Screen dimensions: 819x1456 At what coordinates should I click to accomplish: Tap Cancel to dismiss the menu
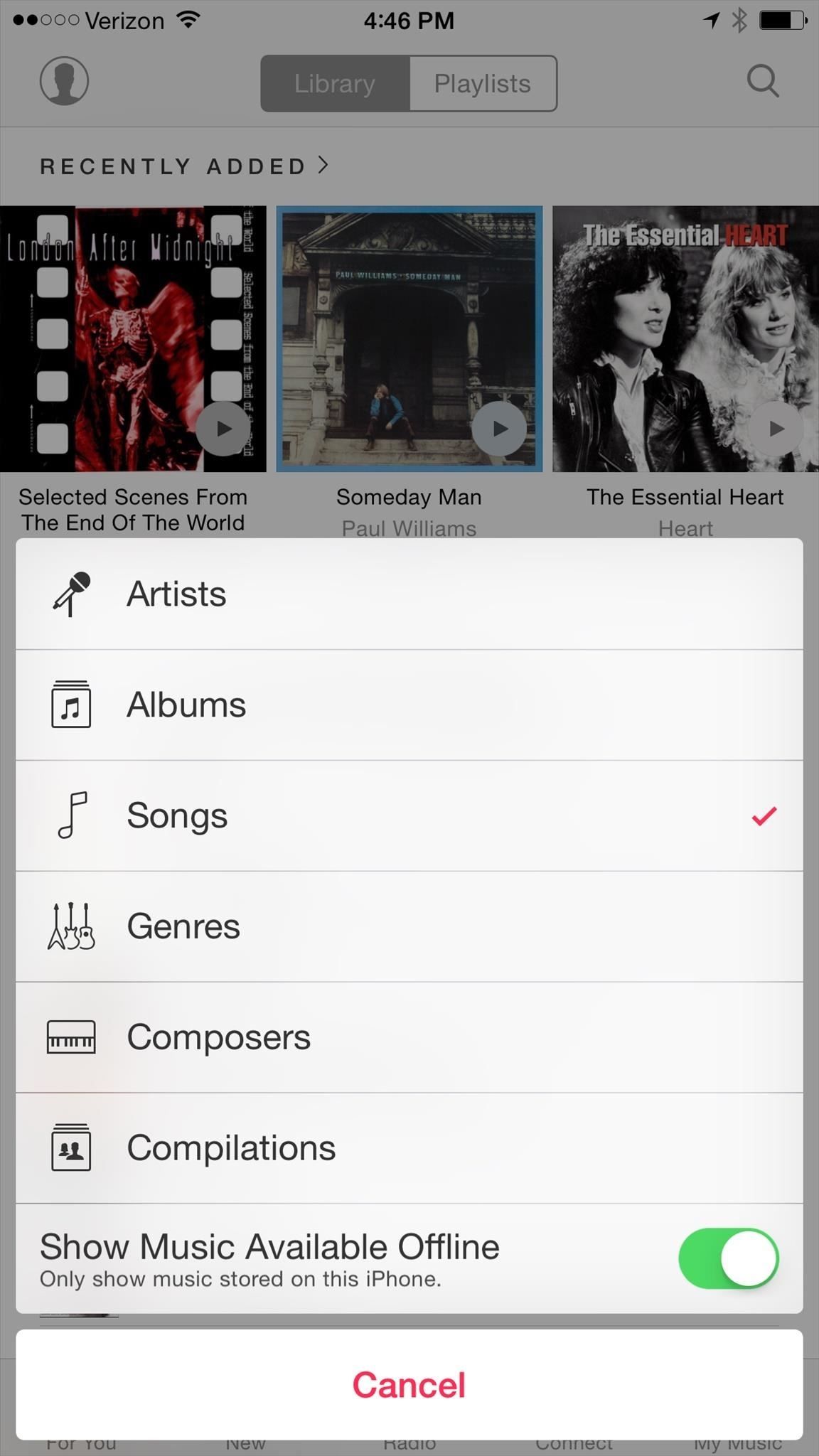tap(409, 1385)
